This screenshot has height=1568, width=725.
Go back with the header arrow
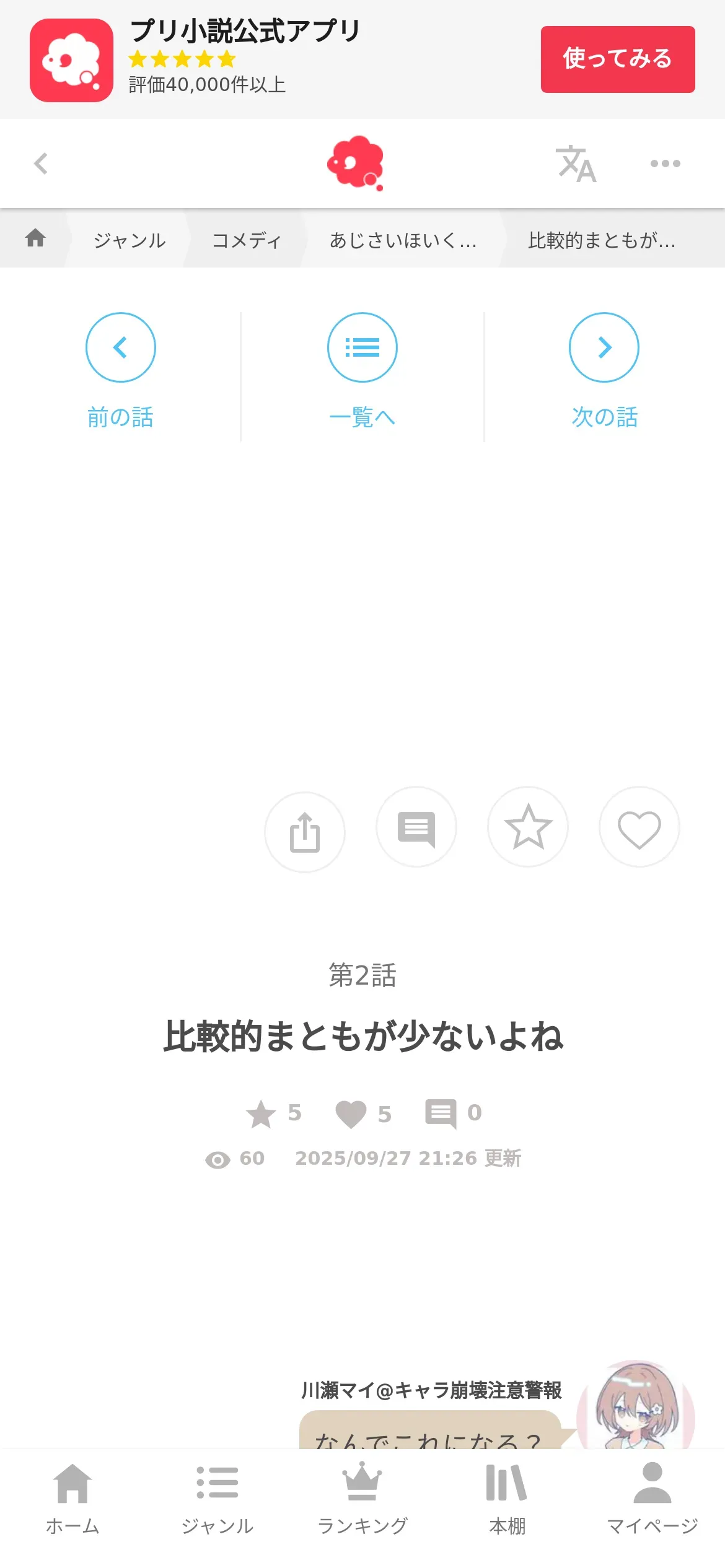pyautogui.click(x=41, y=163)
